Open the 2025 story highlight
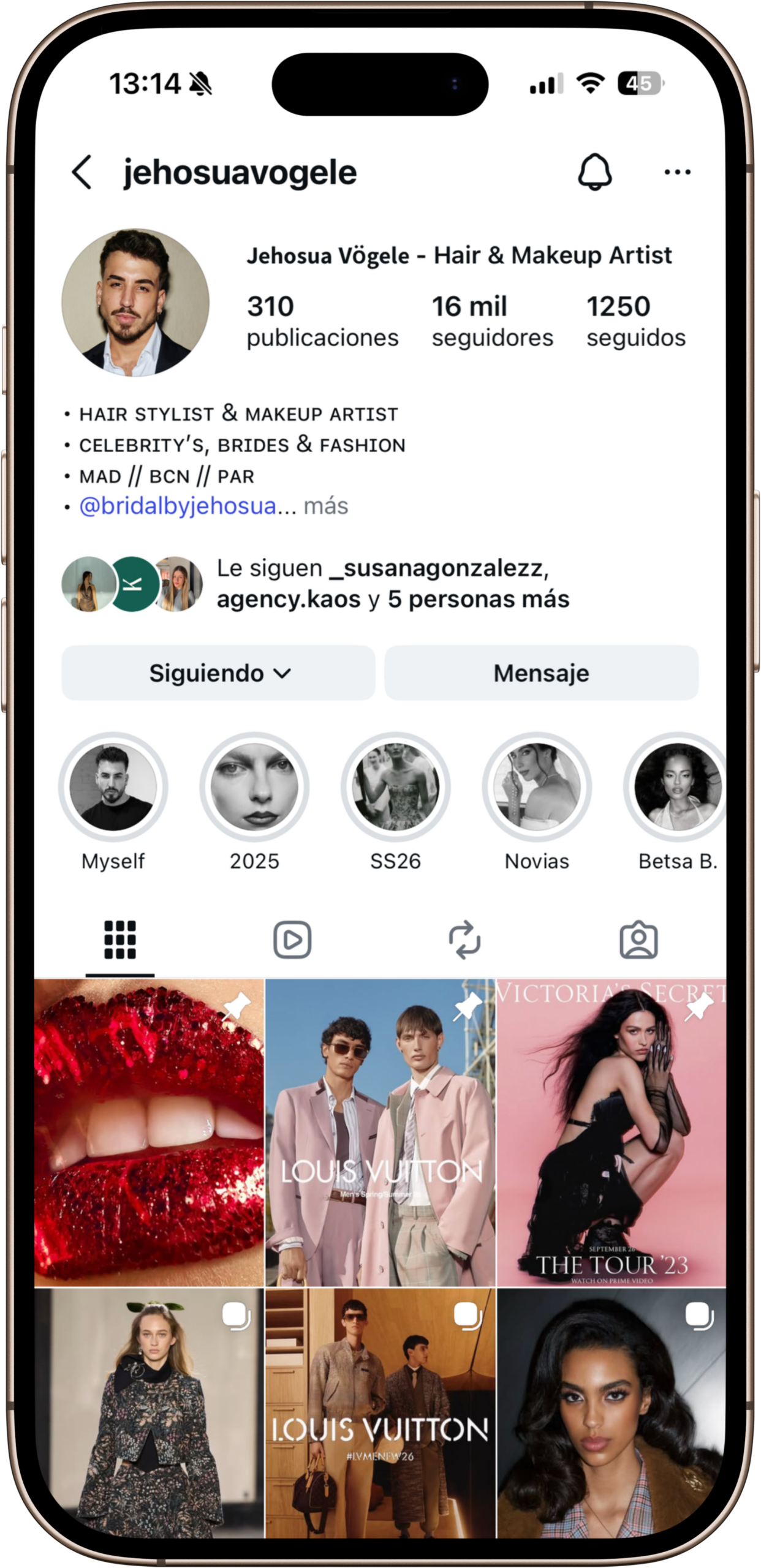This screenshot has height=1568, width=761. point(254,788)
